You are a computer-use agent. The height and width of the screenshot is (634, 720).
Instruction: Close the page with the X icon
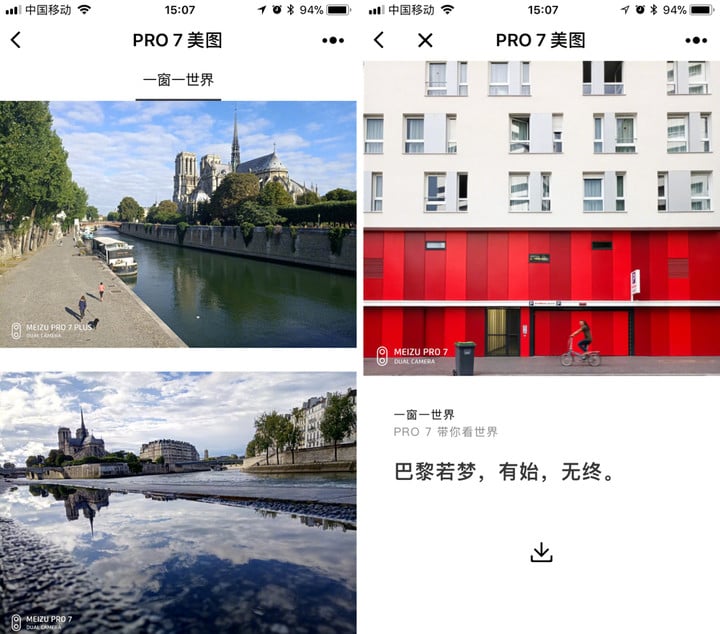(x=425, y=40)
